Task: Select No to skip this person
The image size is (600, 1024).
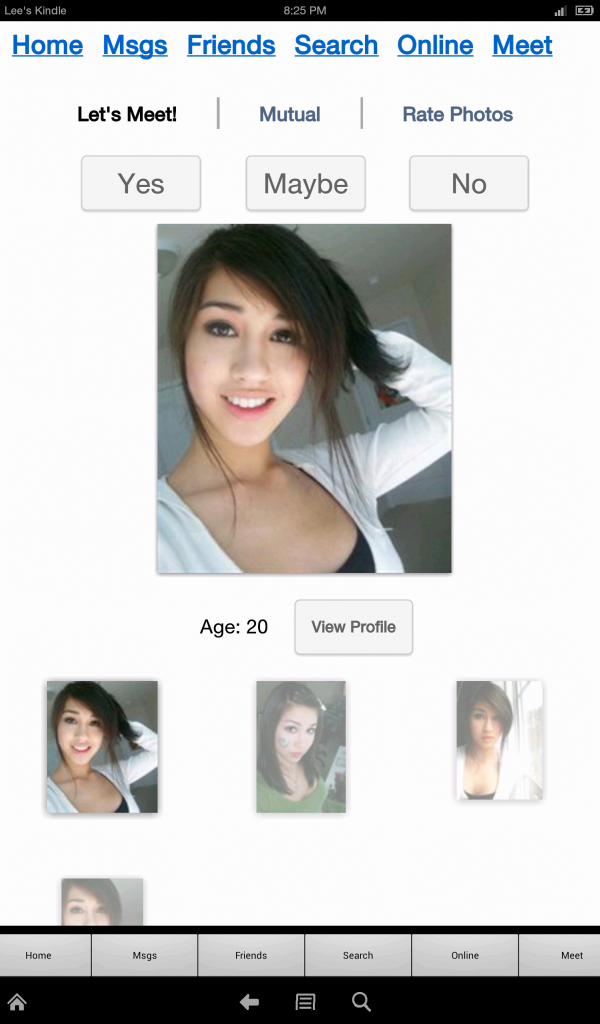Action: [x=469, y=184]
